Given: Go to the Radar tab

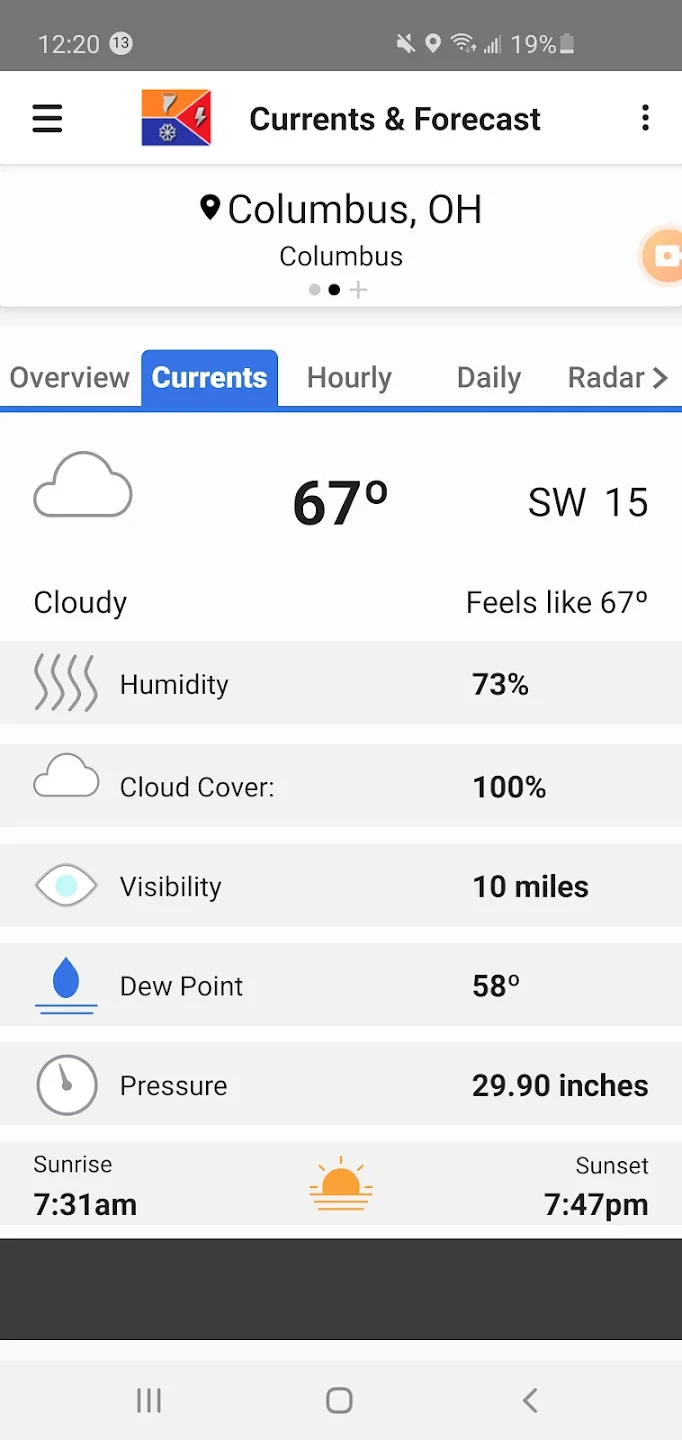Looking at the screenshot, I should [x=605, y=378].
